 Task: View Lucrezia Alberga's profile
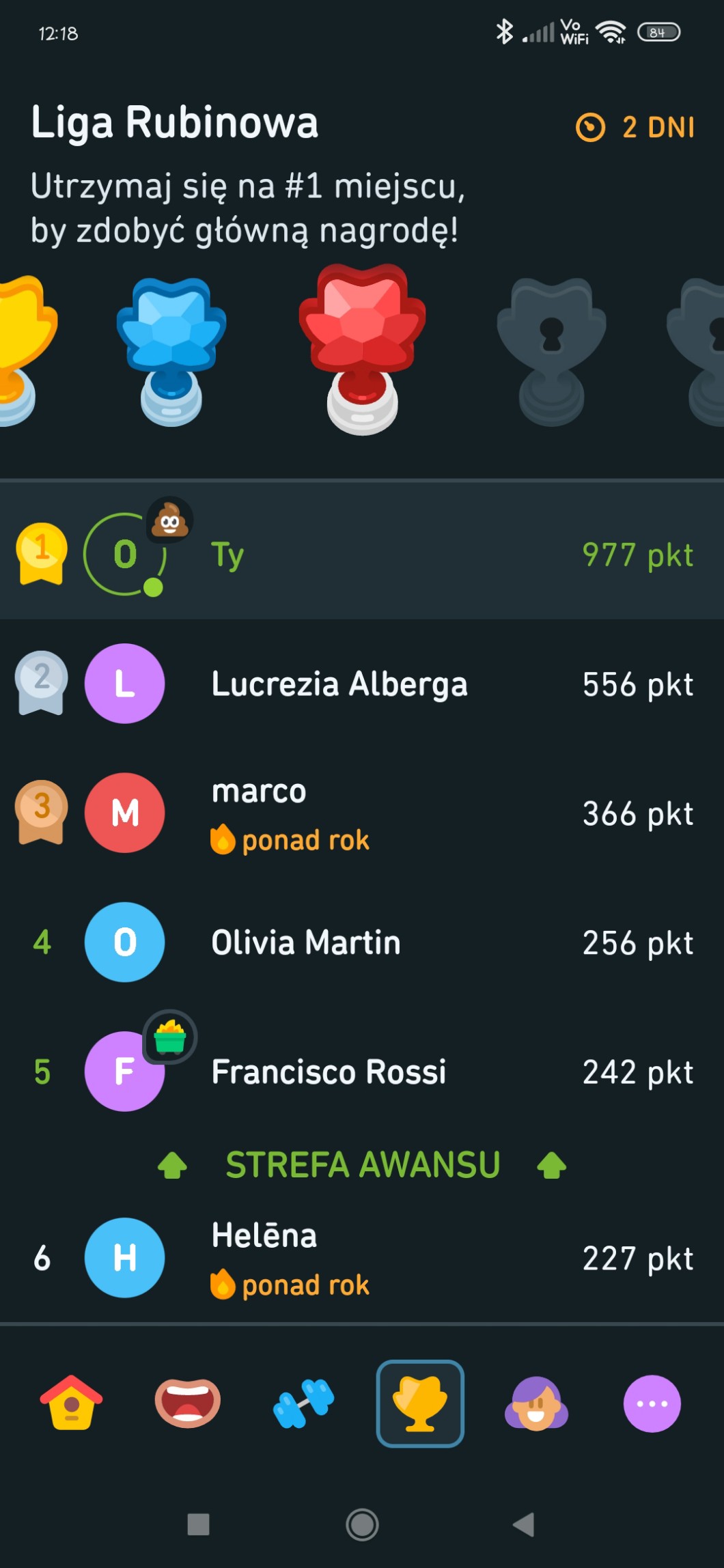click(x=362, y=684)
